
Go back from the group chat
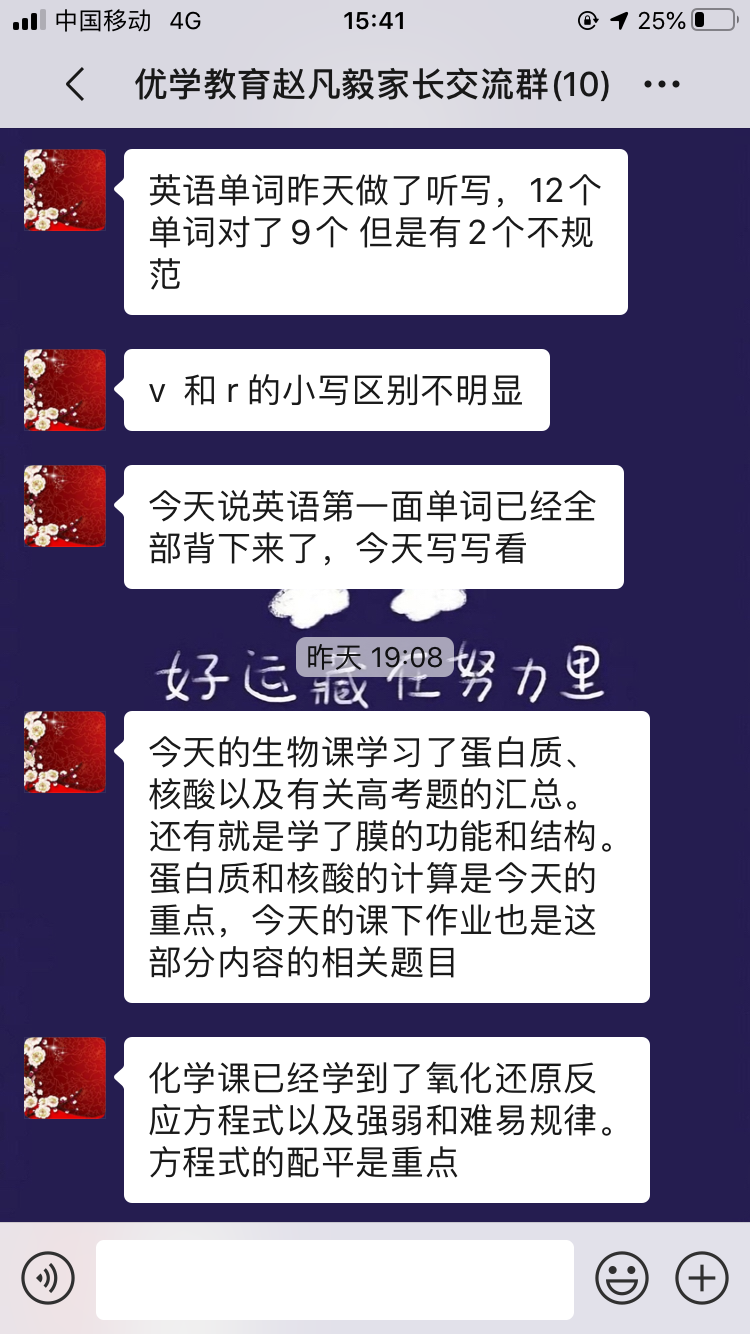(75, 85)
